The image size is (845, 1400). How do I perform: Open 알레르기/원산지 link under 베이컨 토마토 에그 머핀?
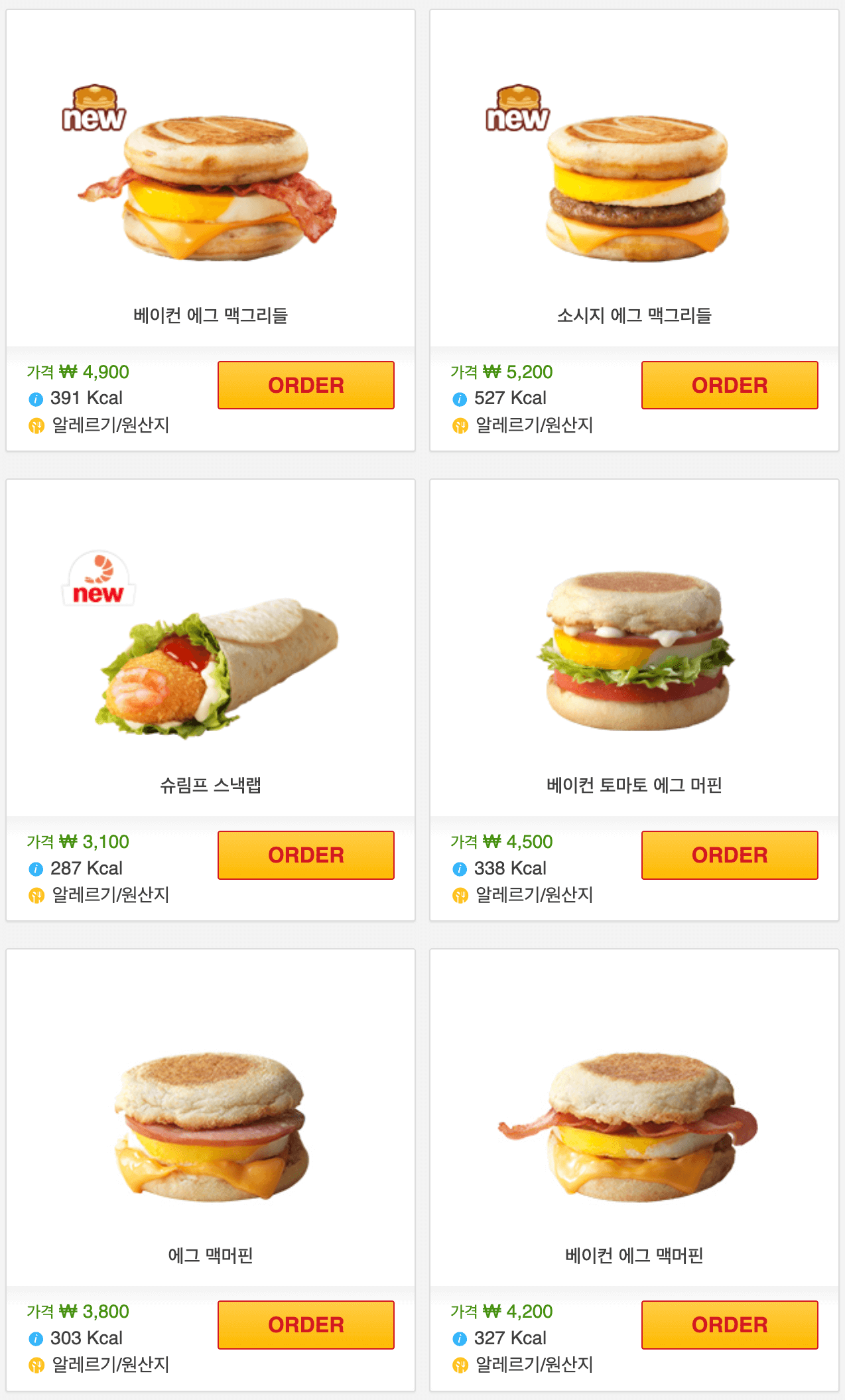pos(534,894)
